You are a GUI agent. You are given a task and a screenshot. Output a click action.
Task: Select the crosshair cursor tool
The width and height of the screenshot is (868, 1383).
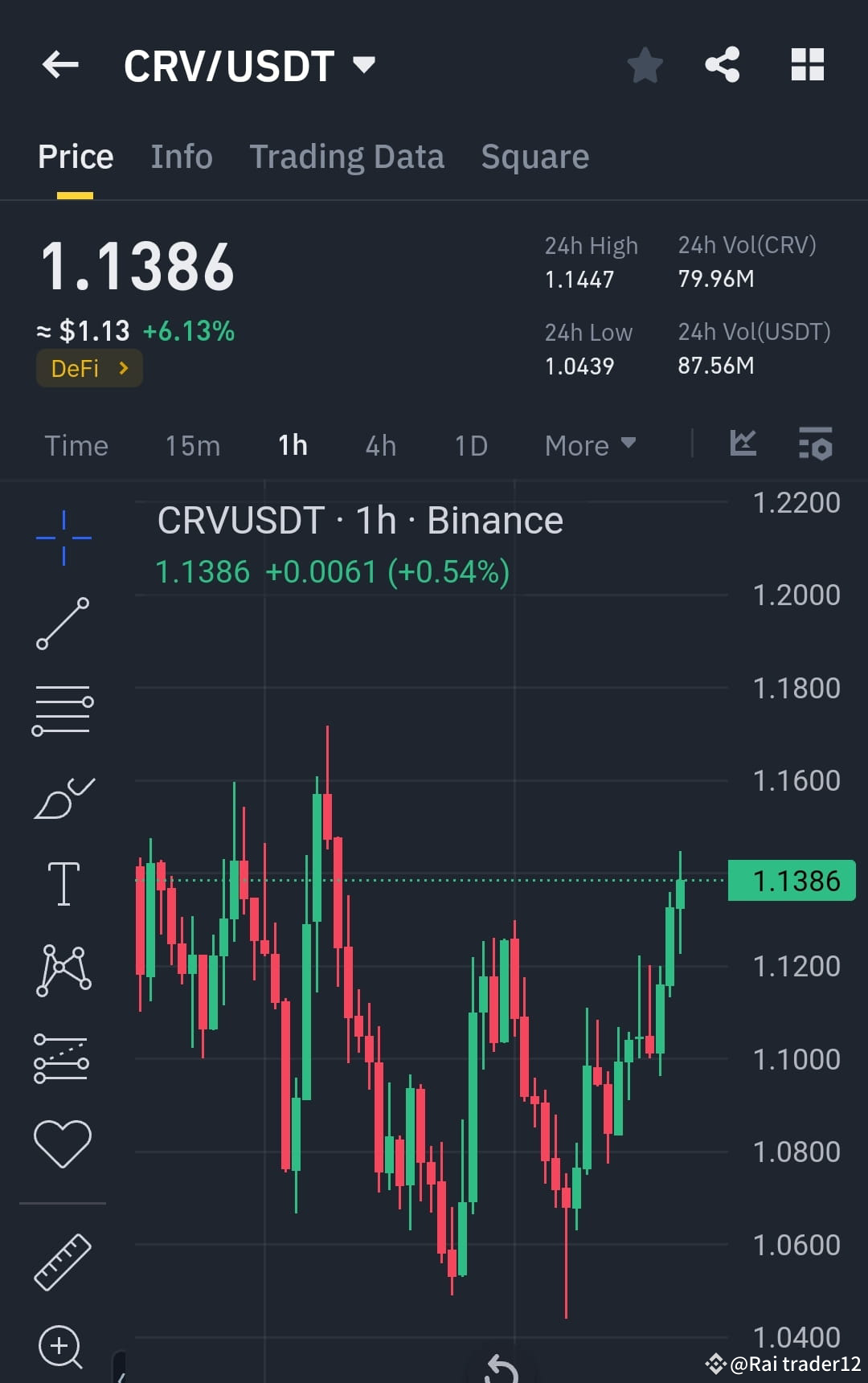click(63, 537)
